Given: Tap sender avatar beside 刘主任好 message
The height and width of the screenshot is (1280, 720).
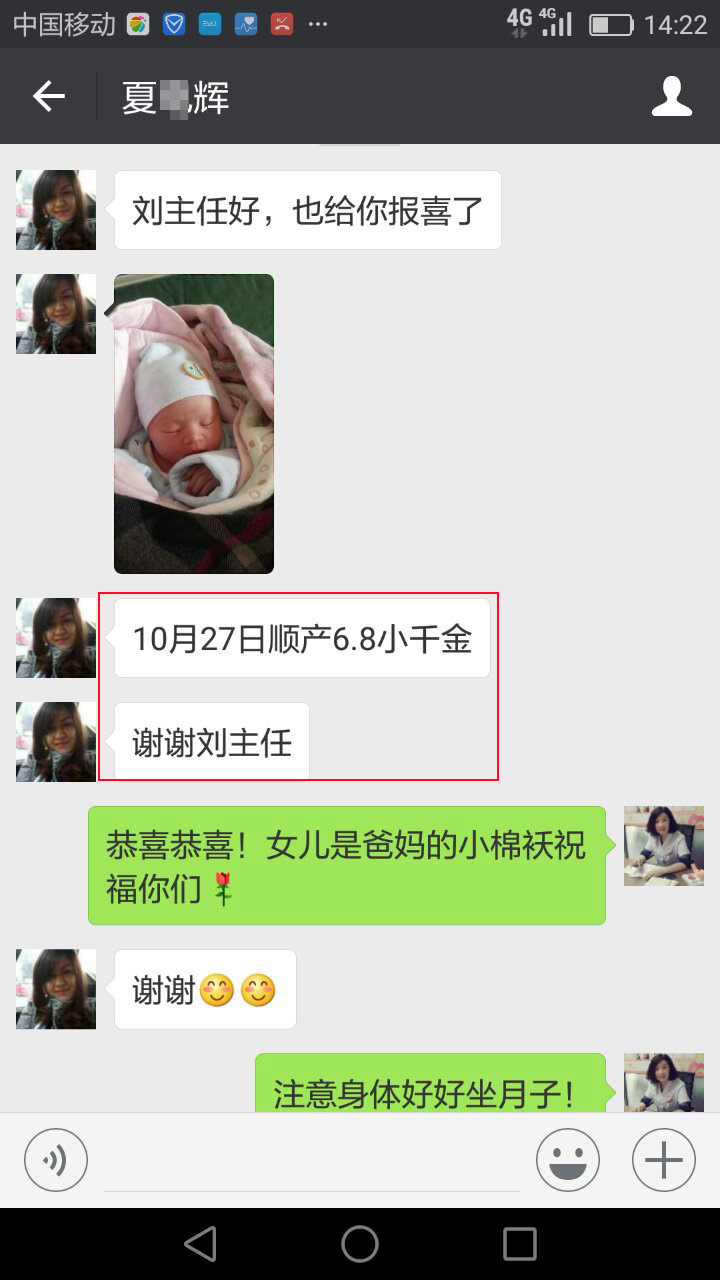Looking at the screenshot, I should point(56,210).
